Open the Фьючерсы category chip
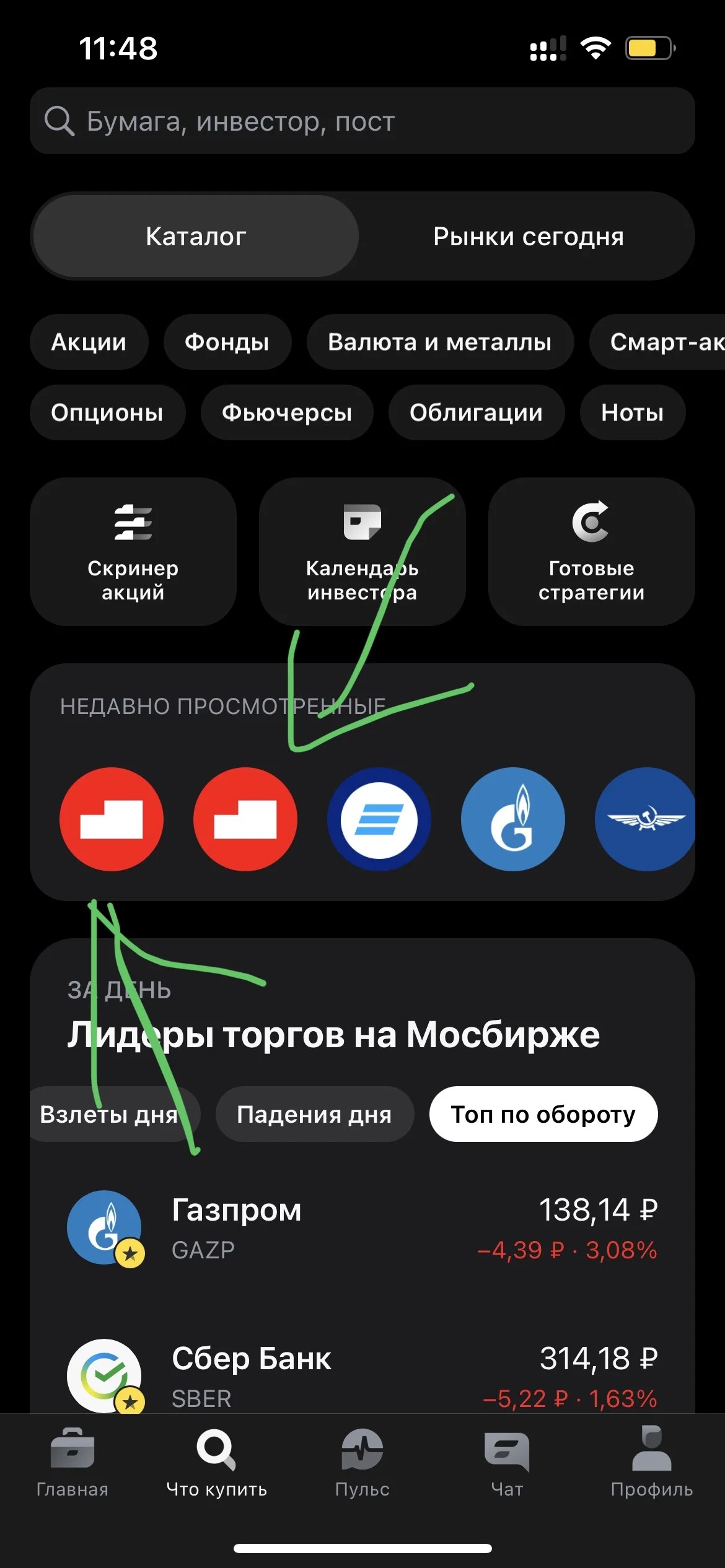 tap(287, 412)
